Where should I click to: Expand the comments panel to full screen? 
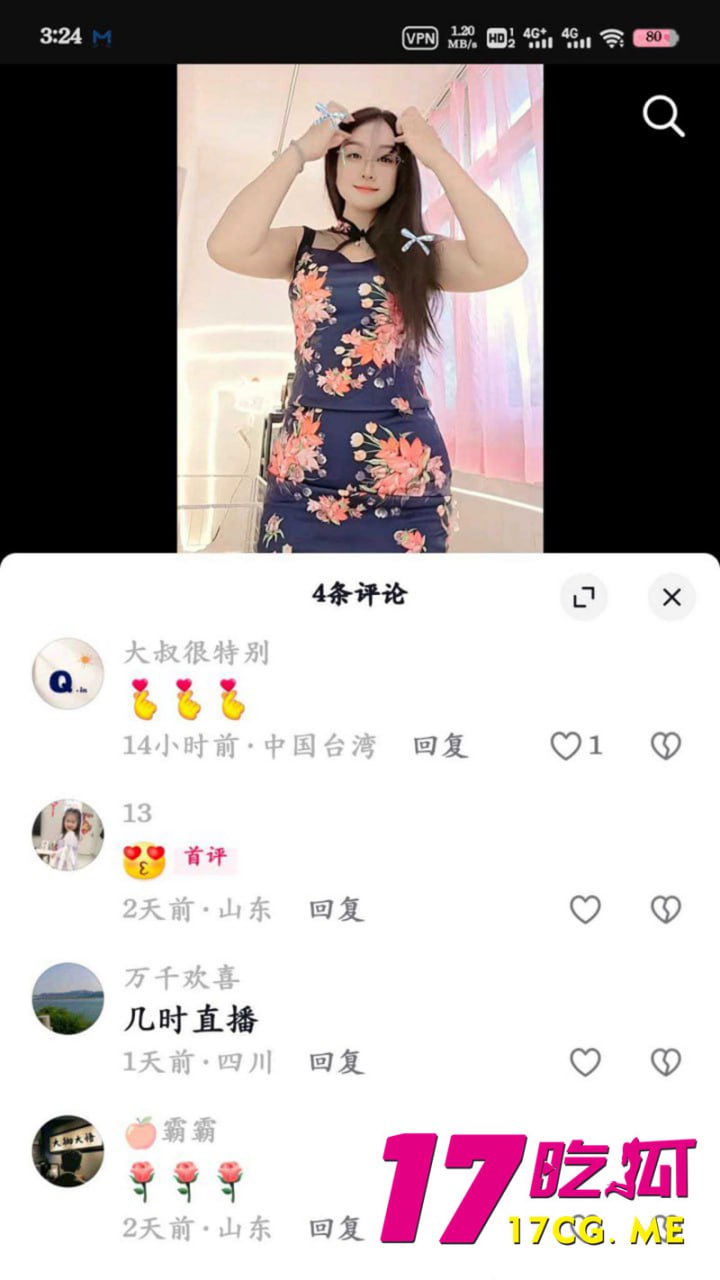(x=583, y=598)
